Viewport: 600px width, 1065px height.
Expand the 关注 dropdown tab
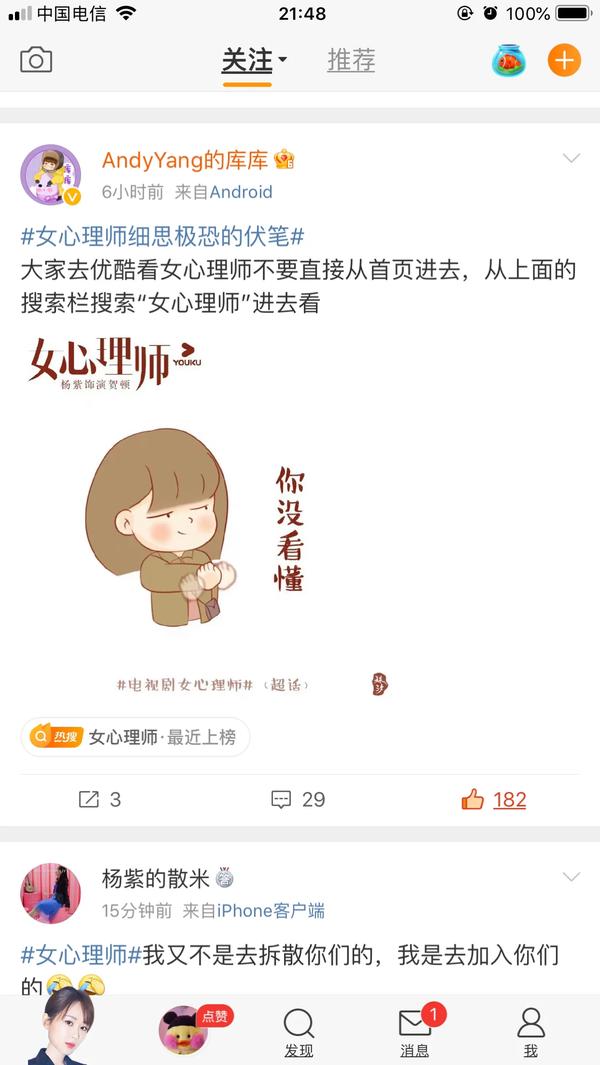pos(254,60)
